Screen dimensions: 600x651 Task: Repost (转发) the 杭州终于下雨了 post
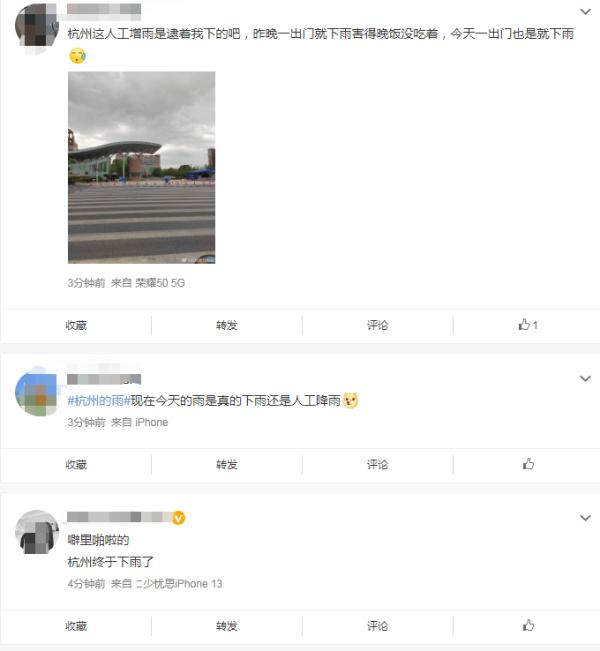tap(227, 626)
